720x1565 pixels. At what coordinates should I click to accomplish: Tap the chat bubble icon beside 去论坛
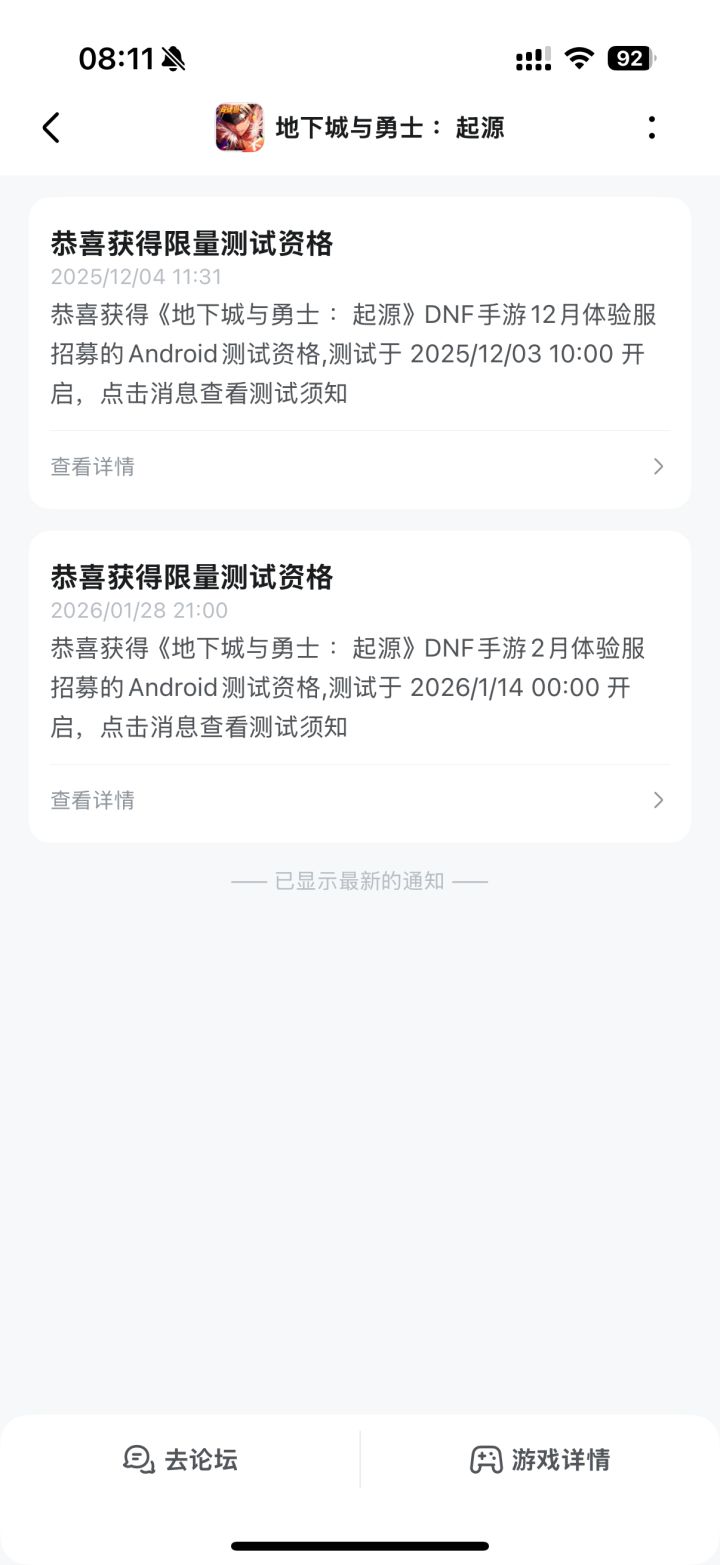coord(138,1460)
